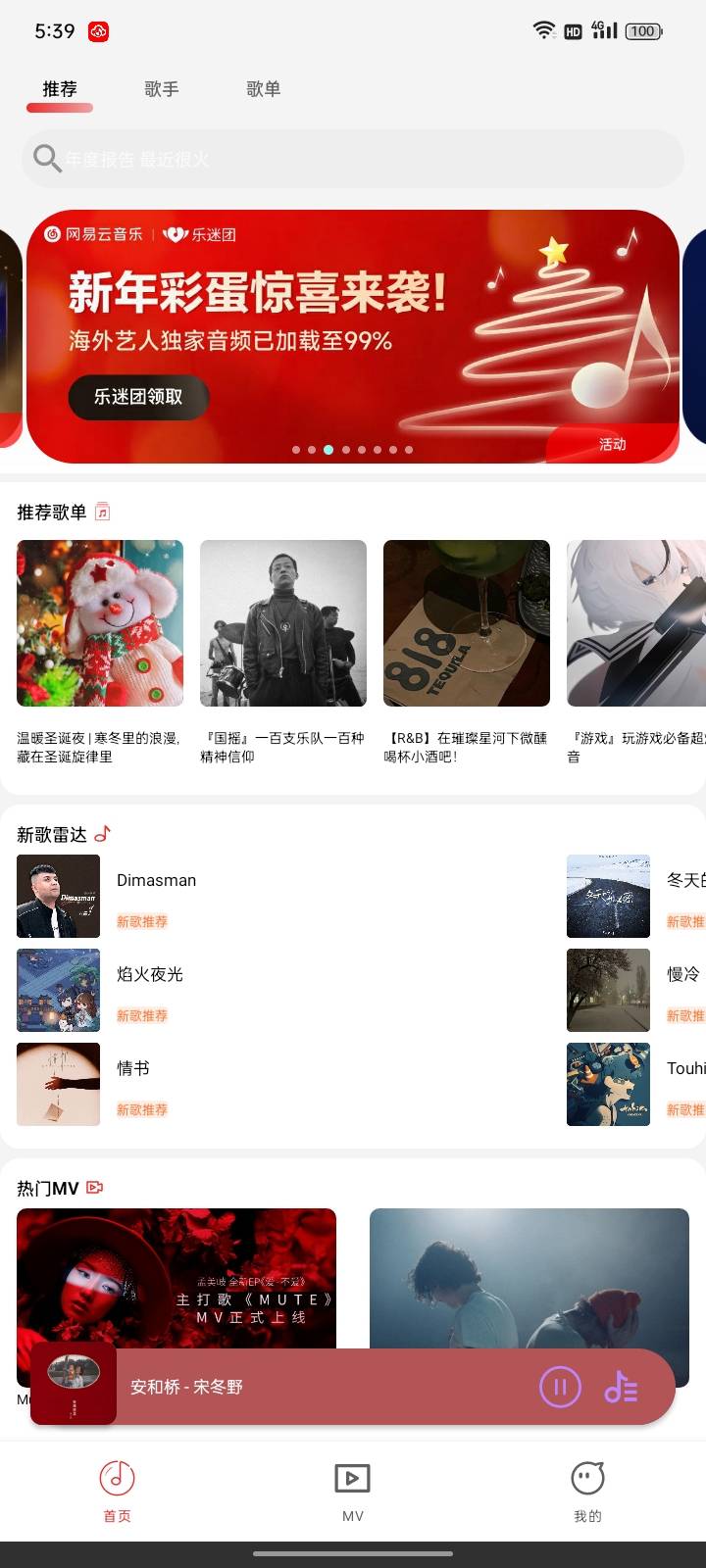Open the search box at top
This screenshot has width=706, height=1568.
point(353,159)
